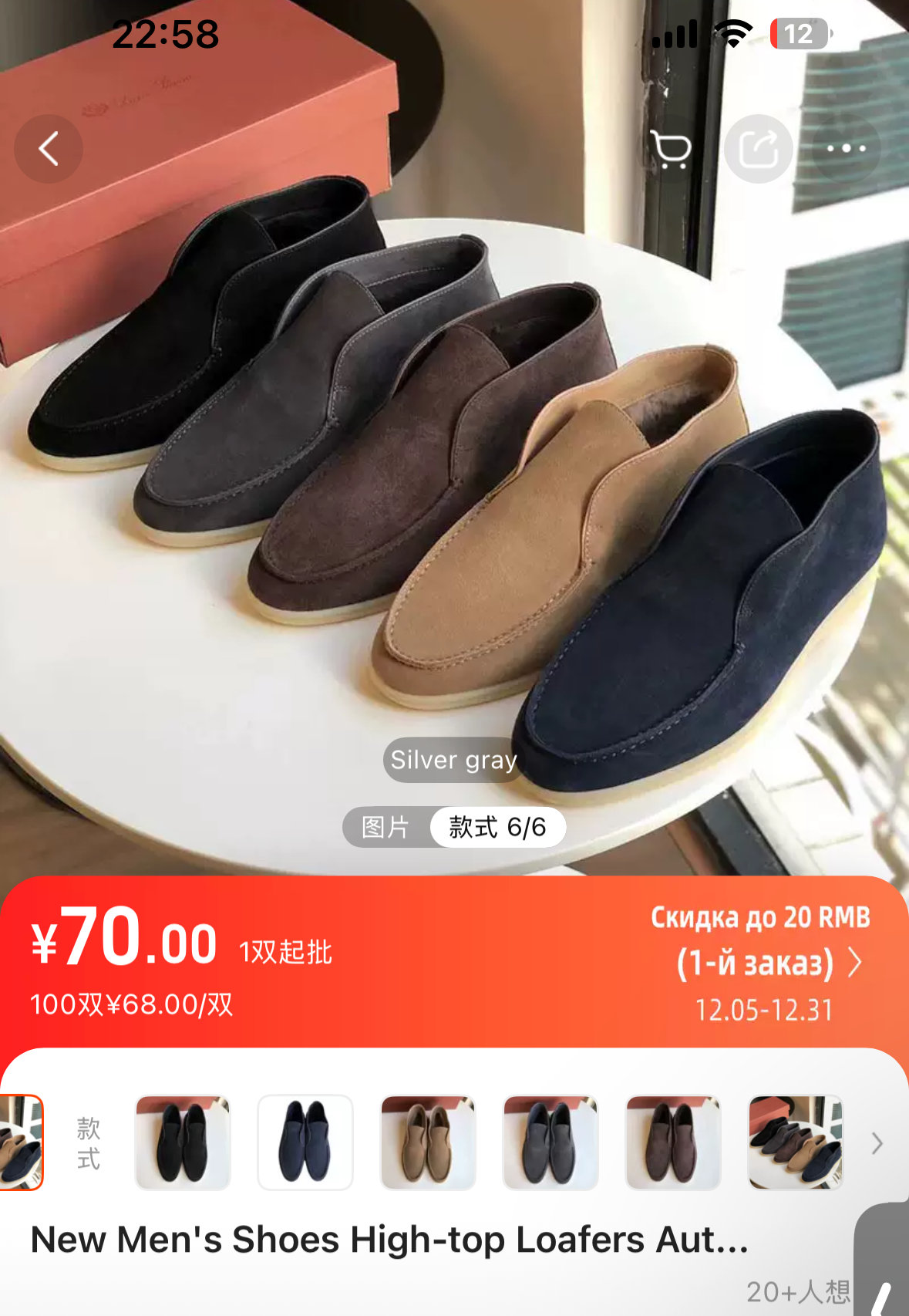Select the thumbnail showing all five shoes
Viewport: 909px width, 1316px height.
click(795, 1142)
